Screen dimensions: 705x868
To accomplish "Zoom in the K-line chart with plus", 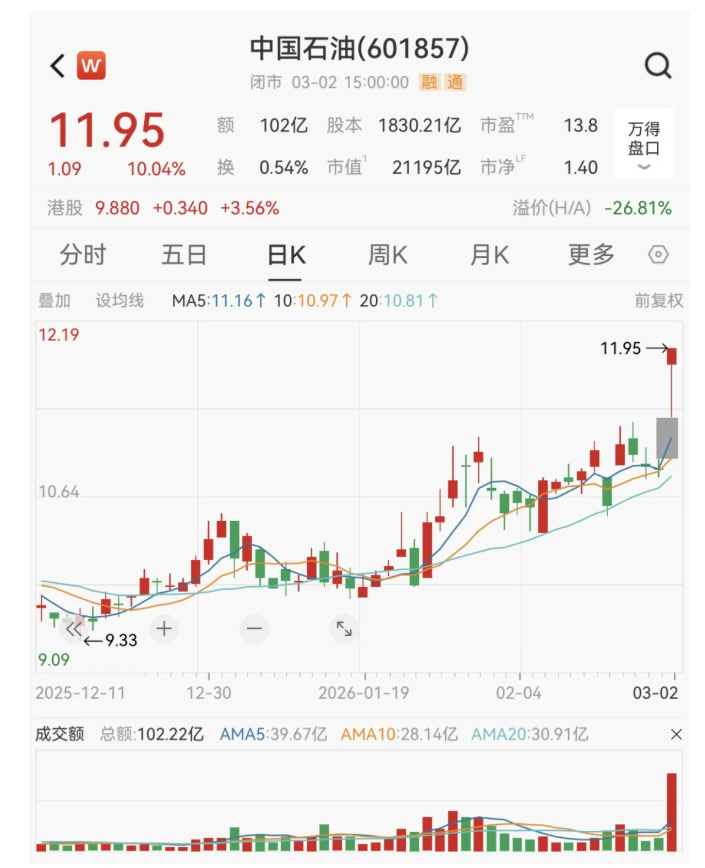I will click(x=164, y=629).
